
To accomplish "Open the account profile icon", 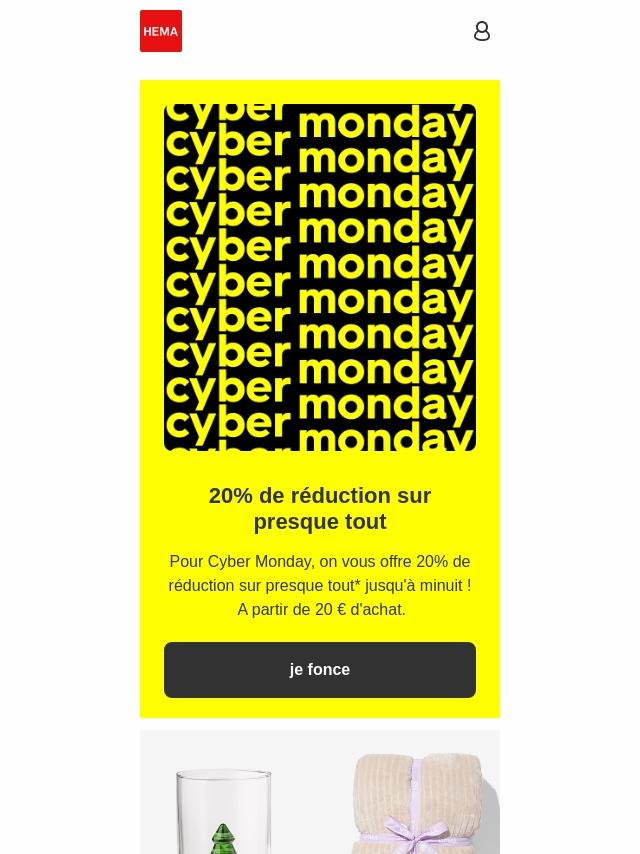I will click(x=482, y=31).
